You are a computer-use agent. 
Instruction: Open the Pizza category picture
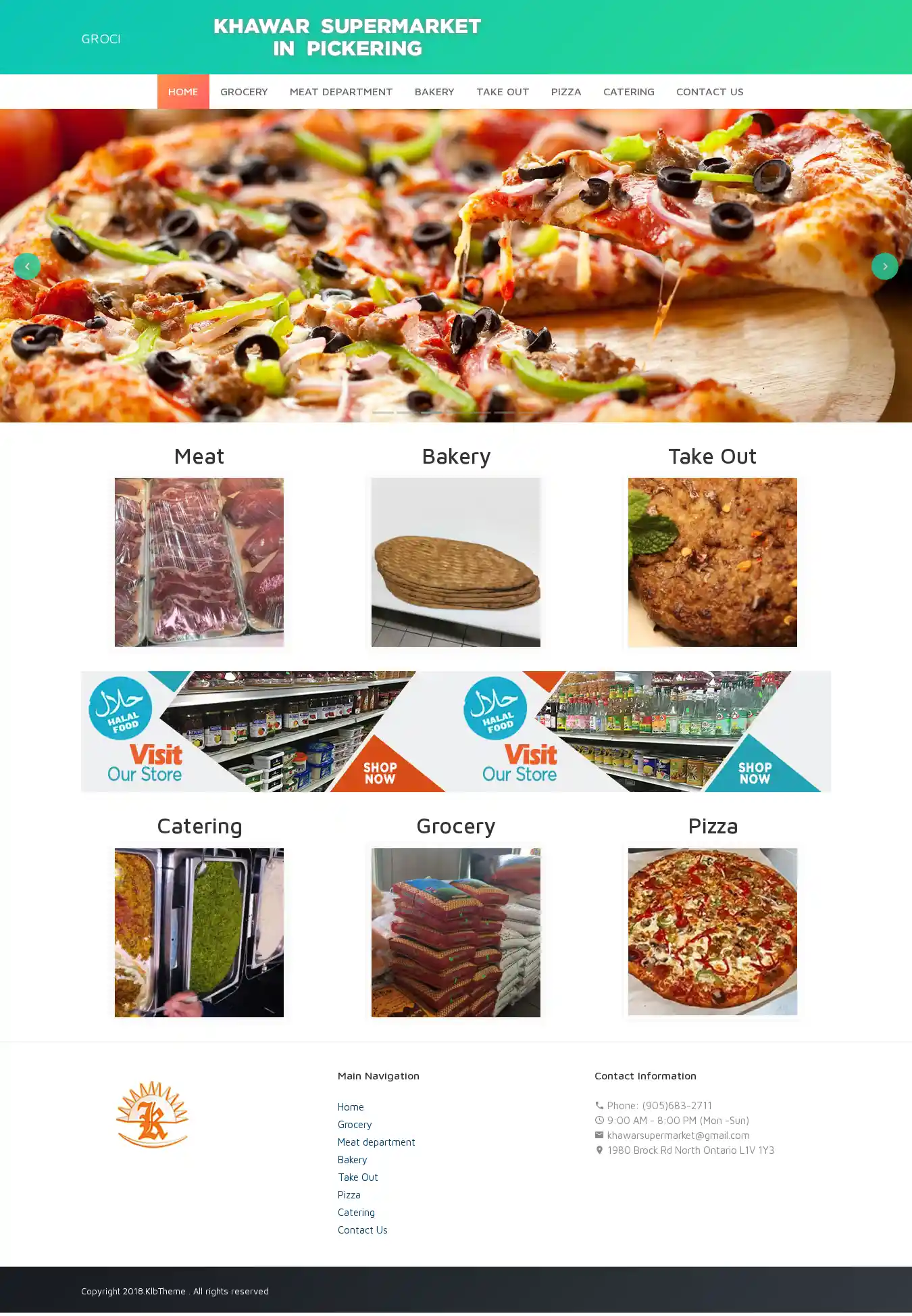pos(712,932)
